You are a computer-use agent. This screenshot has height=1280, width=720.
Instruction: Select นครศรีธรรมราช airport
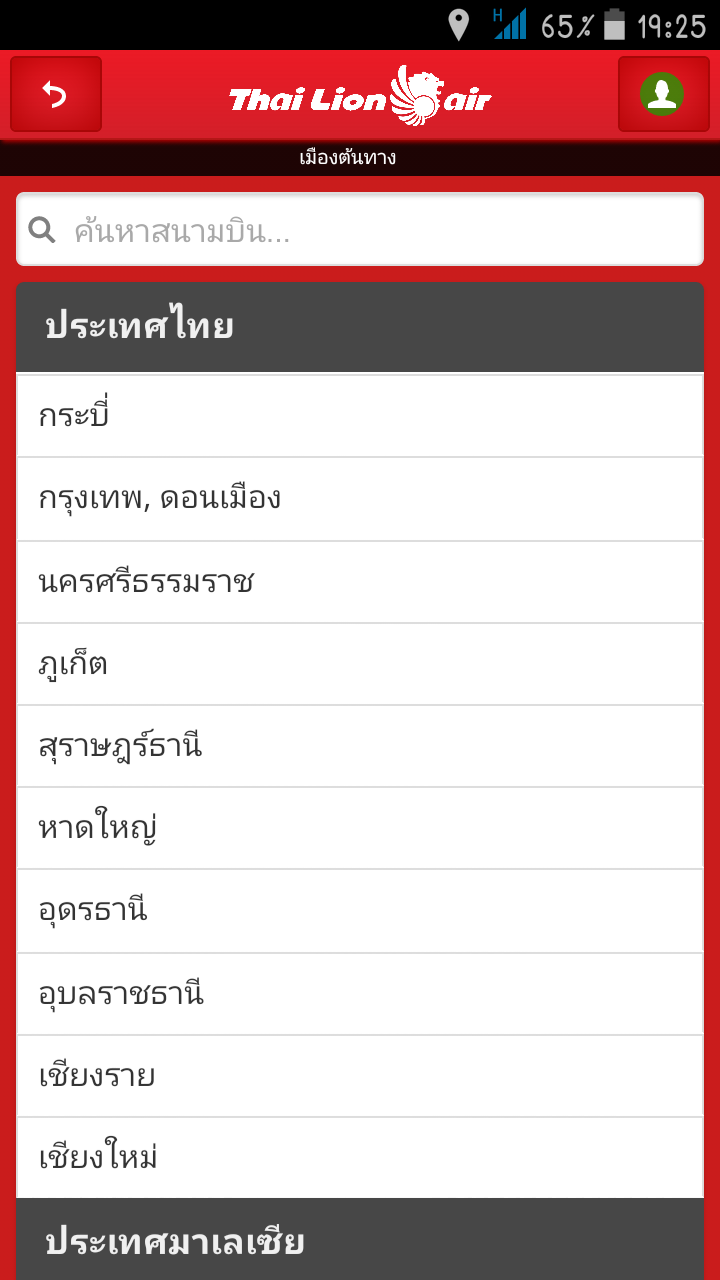[x=360, y=582]
